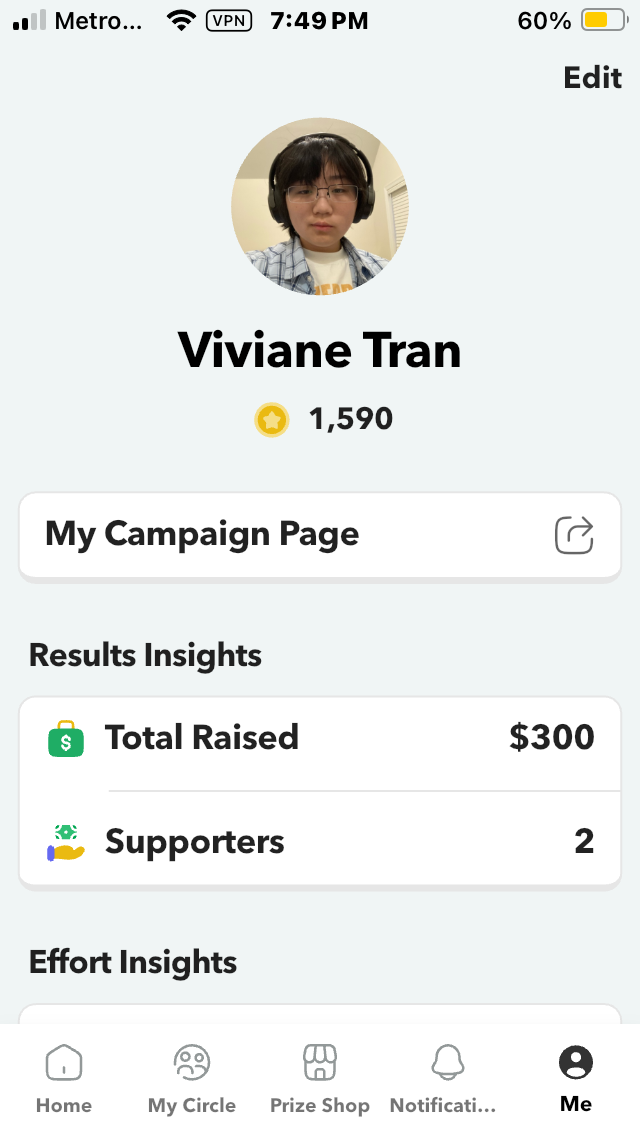Open the Prize Shop tab
The height and width of the screenshot is (1136, 640).
(320, 1078)
